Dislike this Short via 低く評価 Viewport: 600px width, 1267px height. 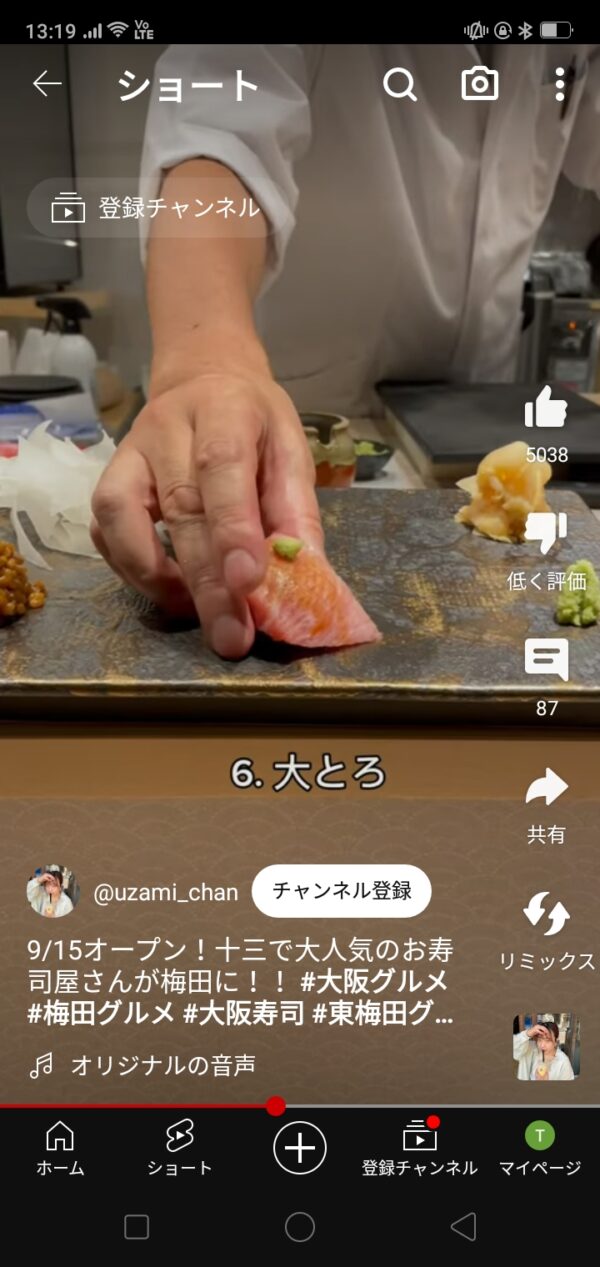coord(546,535)
